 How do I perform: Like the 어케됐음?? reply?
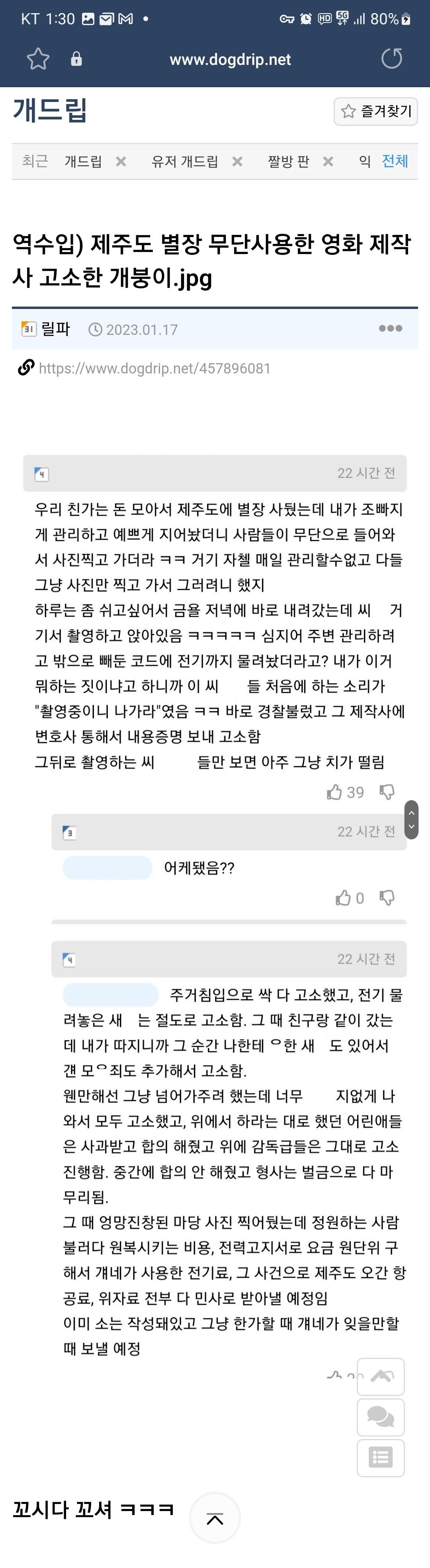[x=344, y=898]
